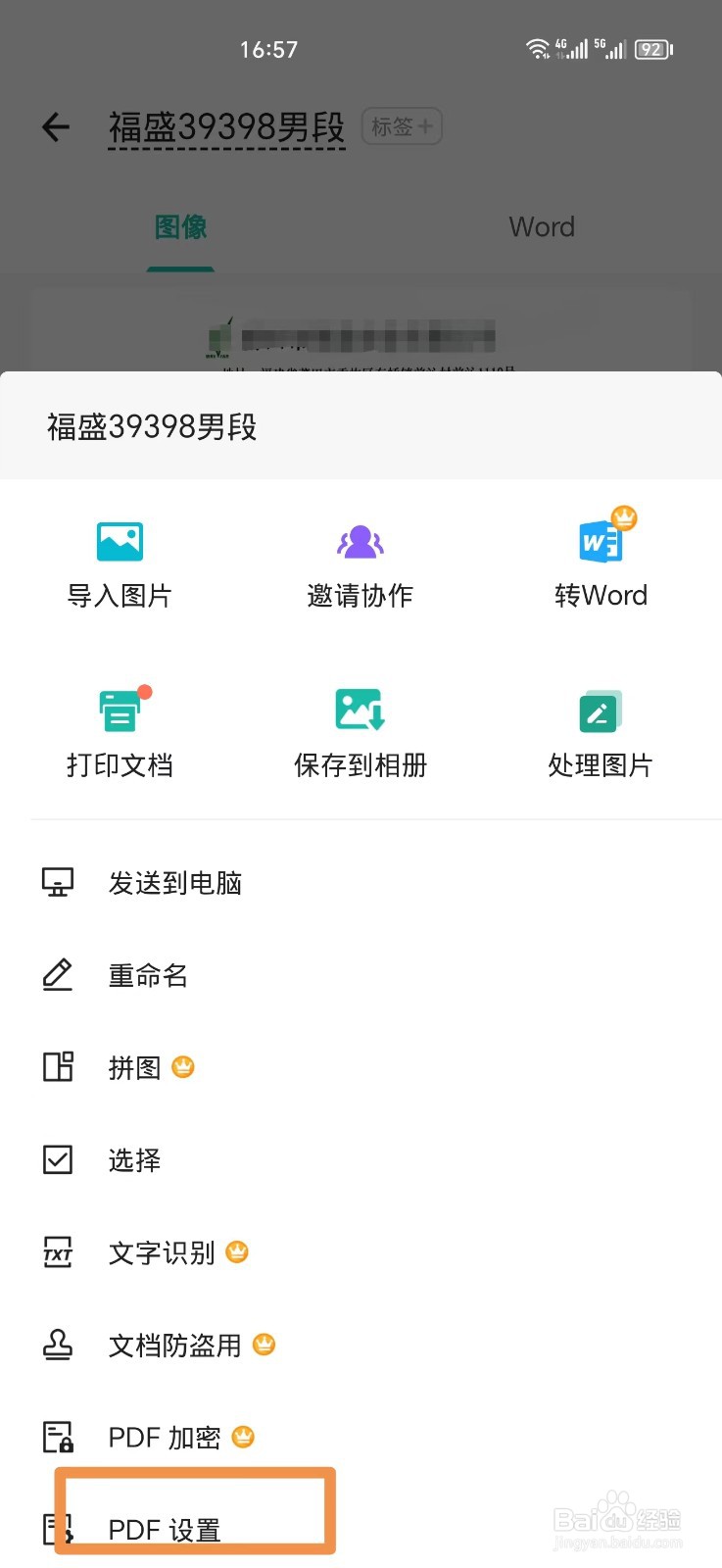Open 文档防盗用 anti-theft option
This screenshot has width=722, height=1568.
pos(174,1346)
